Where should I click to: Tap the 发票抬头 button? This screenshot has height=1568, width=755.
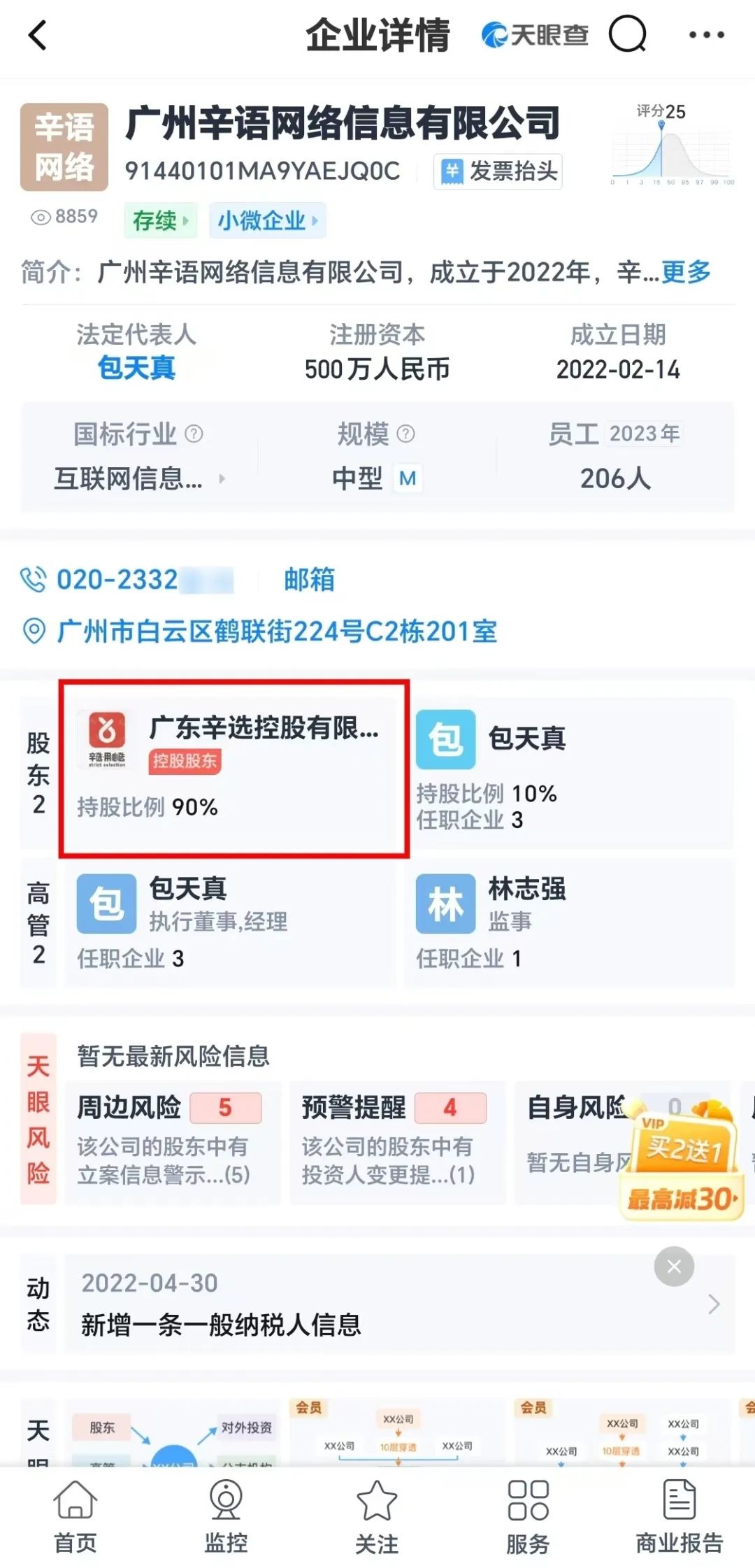498,171
